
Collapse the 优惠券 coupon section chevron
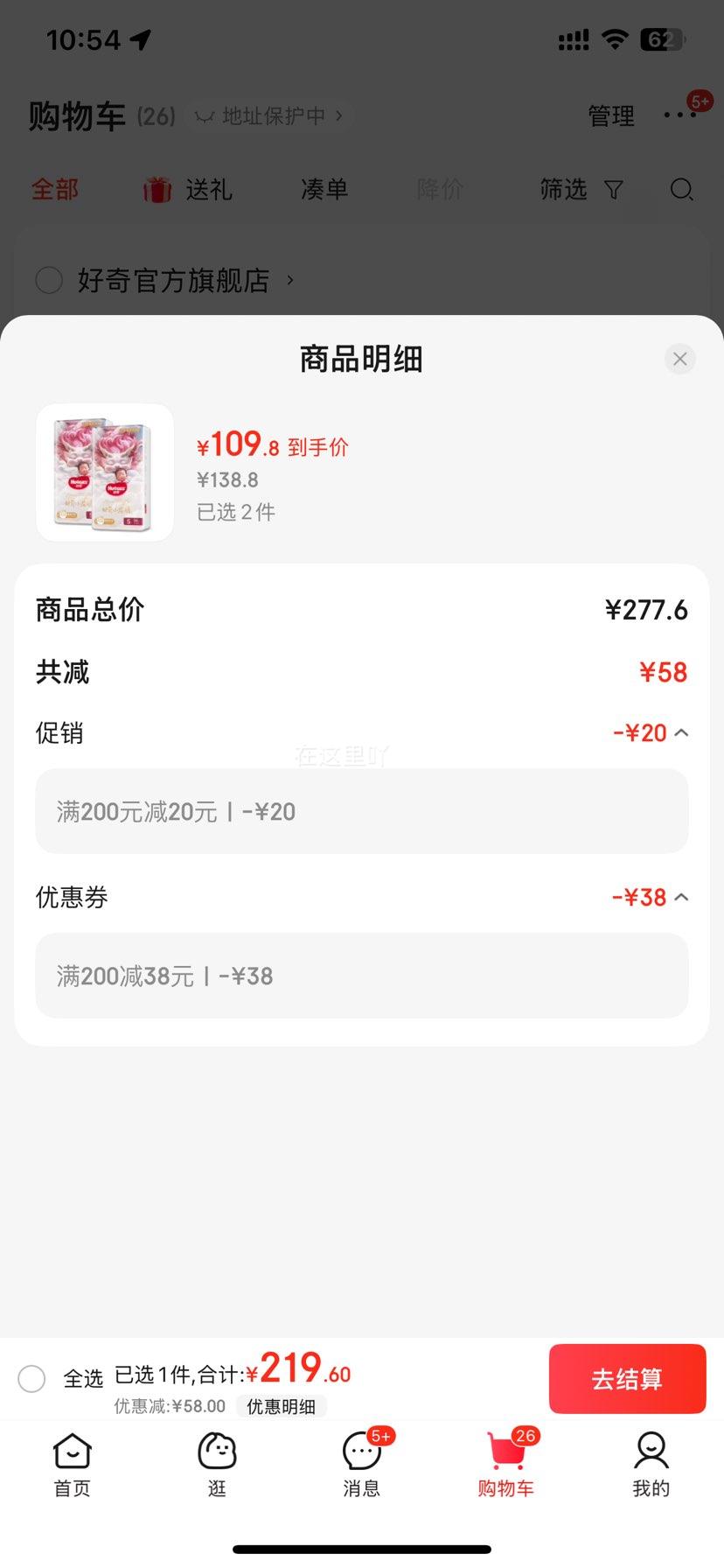pos(681,897)
